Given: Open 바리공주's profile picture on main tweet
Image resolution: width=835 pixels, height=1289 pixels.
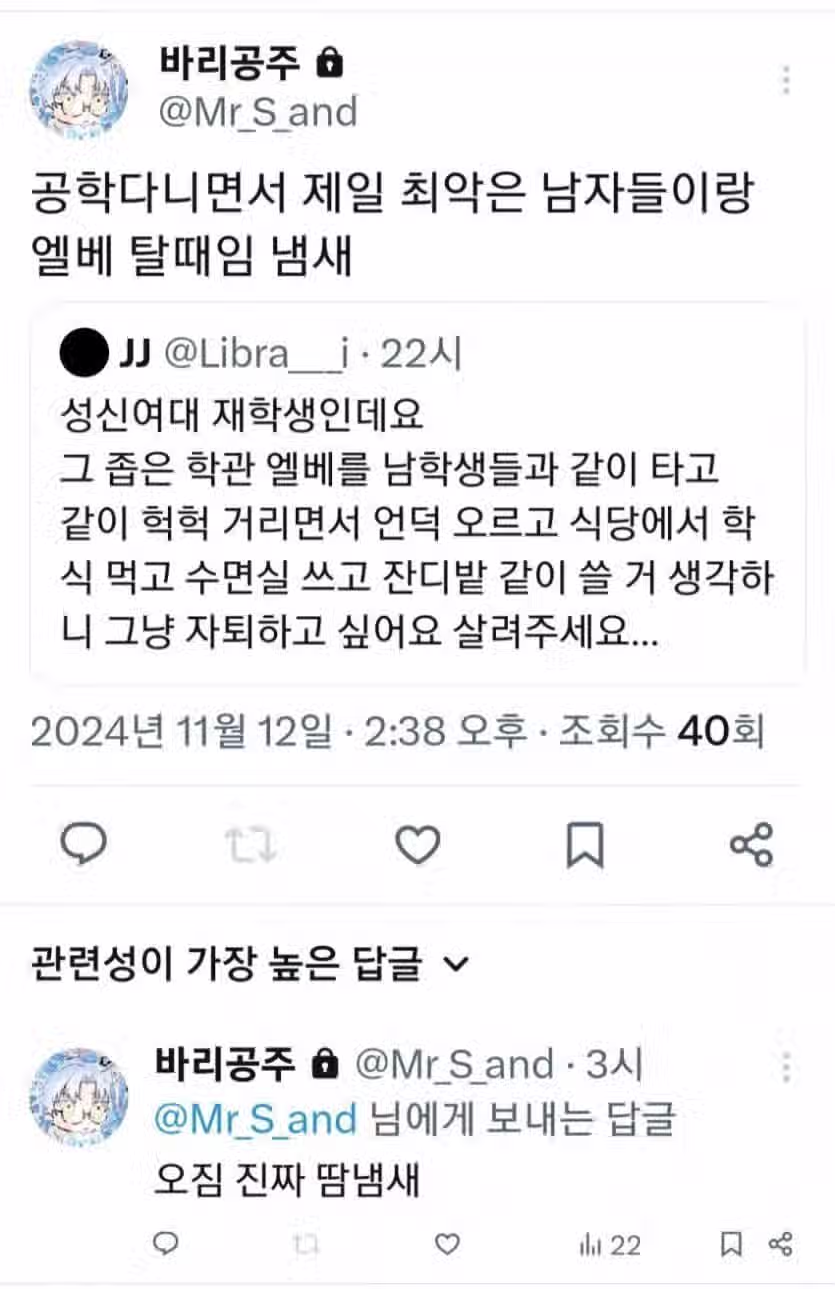Looking at the screenshot, I should click(78, 89).
